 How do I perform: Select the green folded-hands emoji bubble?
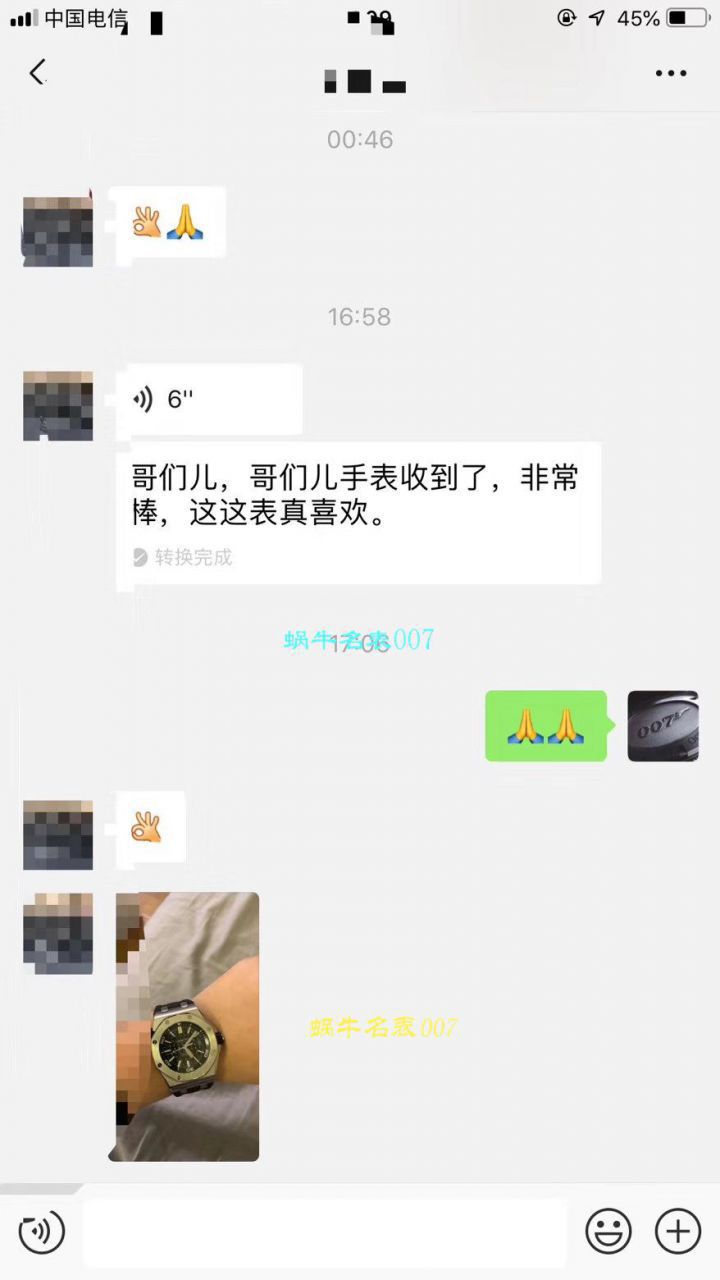point(545,726)
